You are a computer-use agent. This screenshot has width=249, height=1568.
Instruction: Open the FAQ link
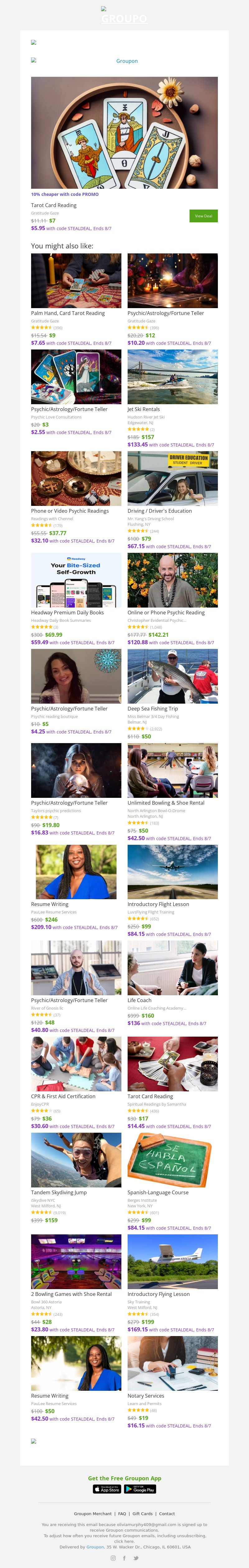tap(122, 1514)
